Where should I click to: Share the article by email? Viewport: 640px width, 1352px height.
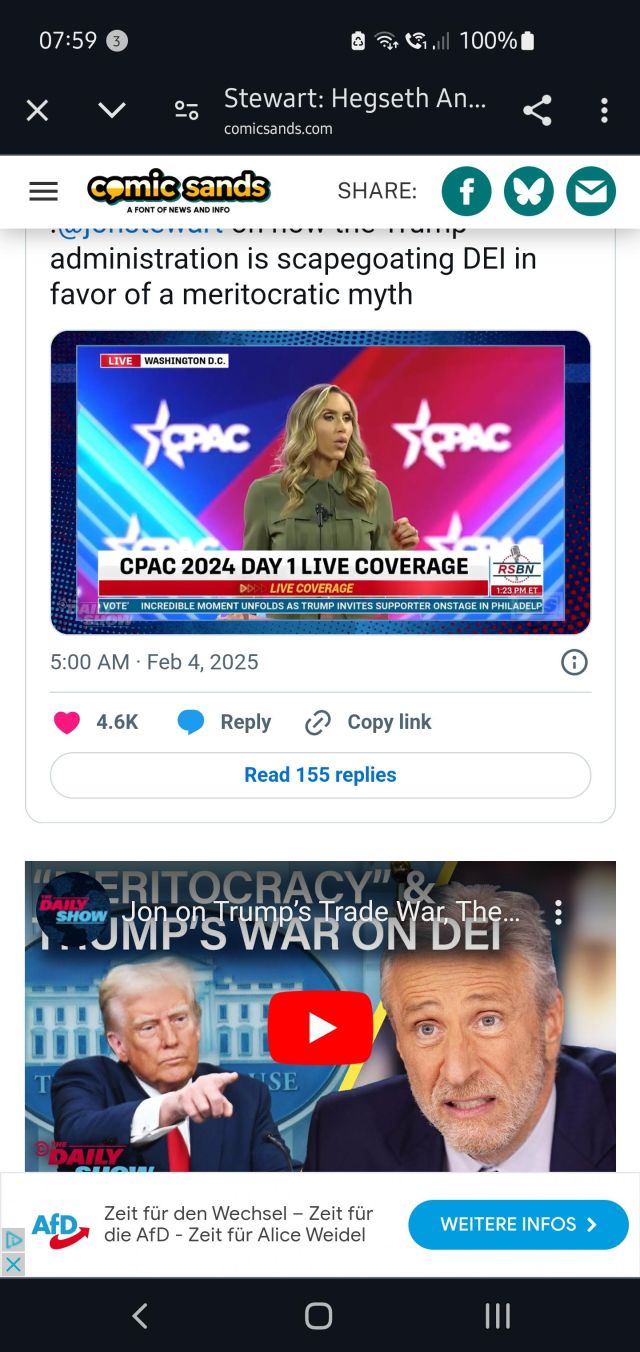pyautogui.click(x=591, y=191)
